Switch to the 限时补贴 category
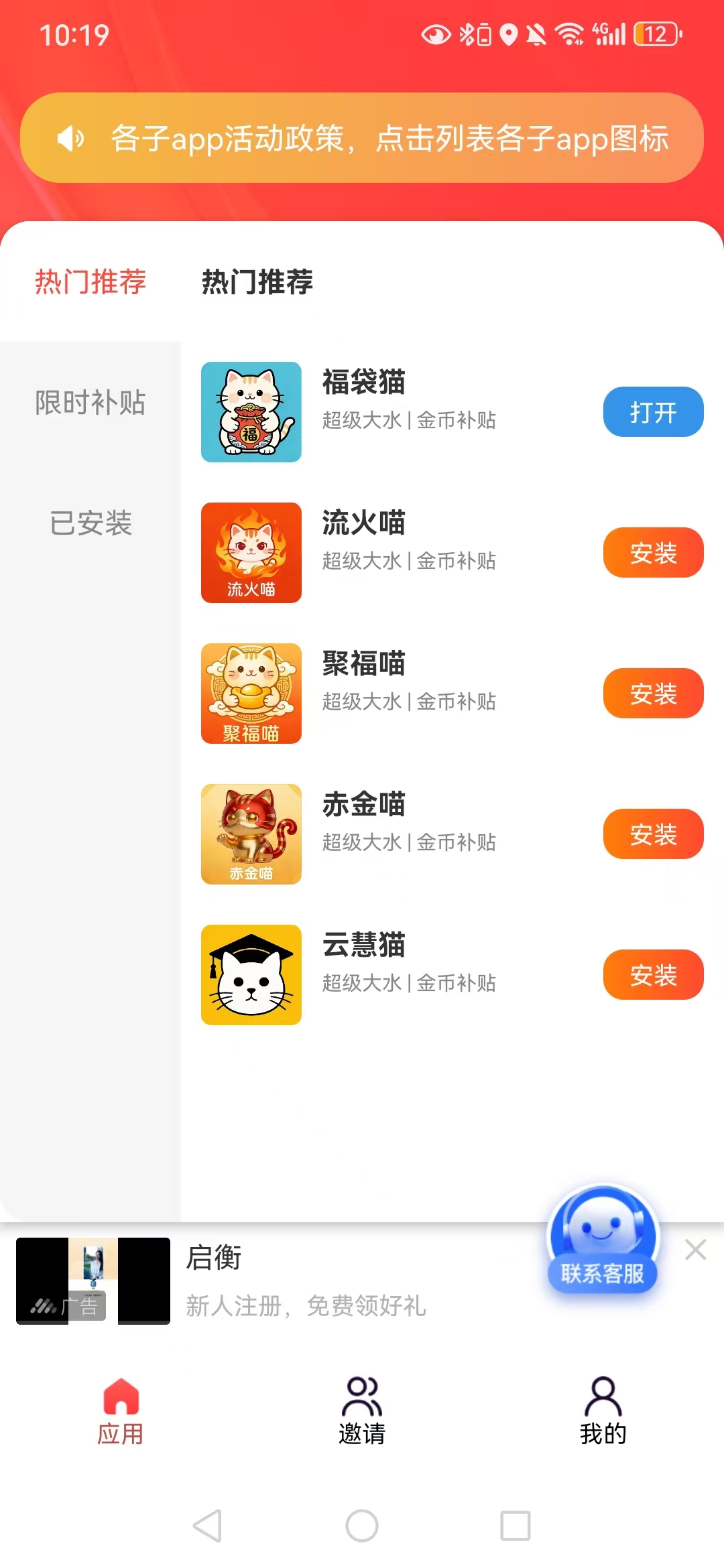The image size is (724, 1568). click(90, 402)
